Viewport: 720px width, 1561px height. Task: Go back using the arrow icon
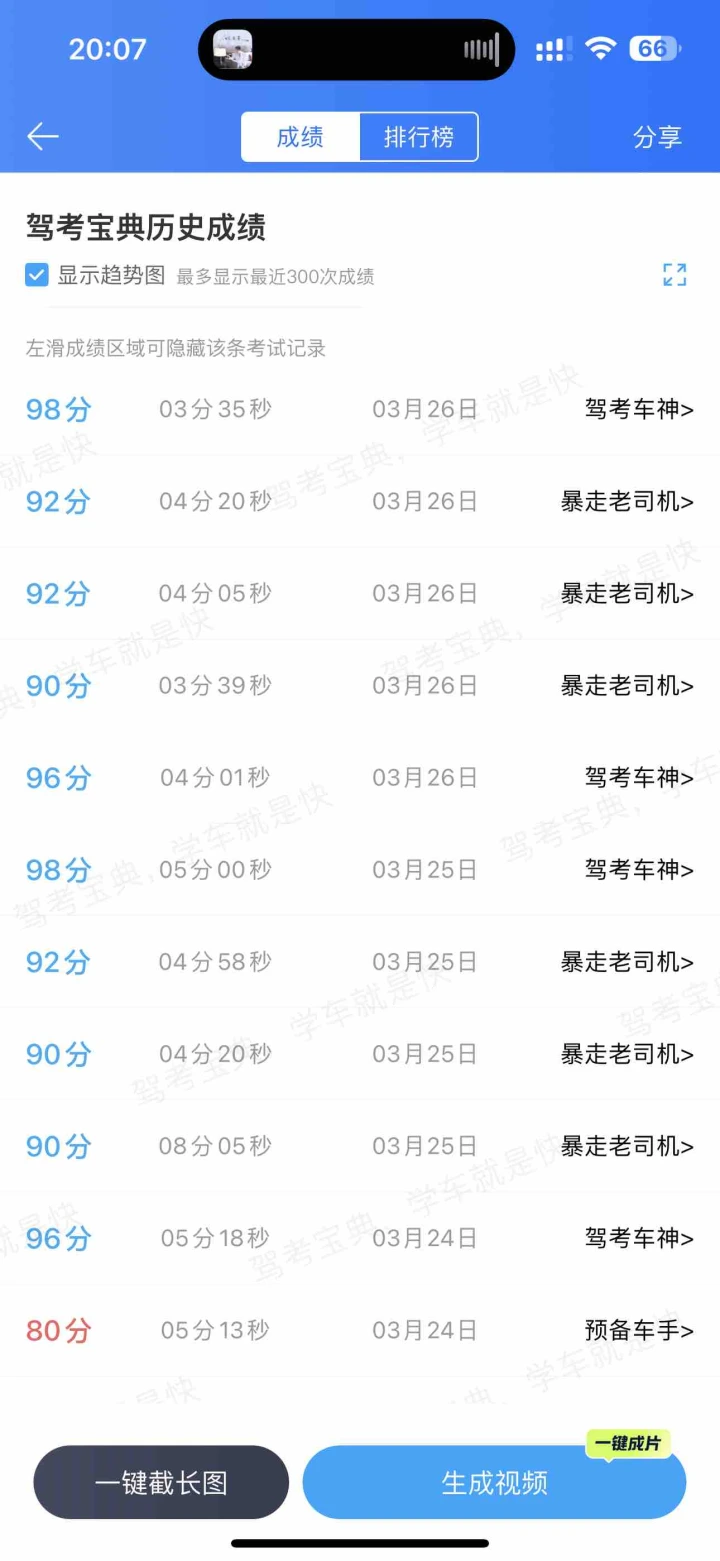43,137
